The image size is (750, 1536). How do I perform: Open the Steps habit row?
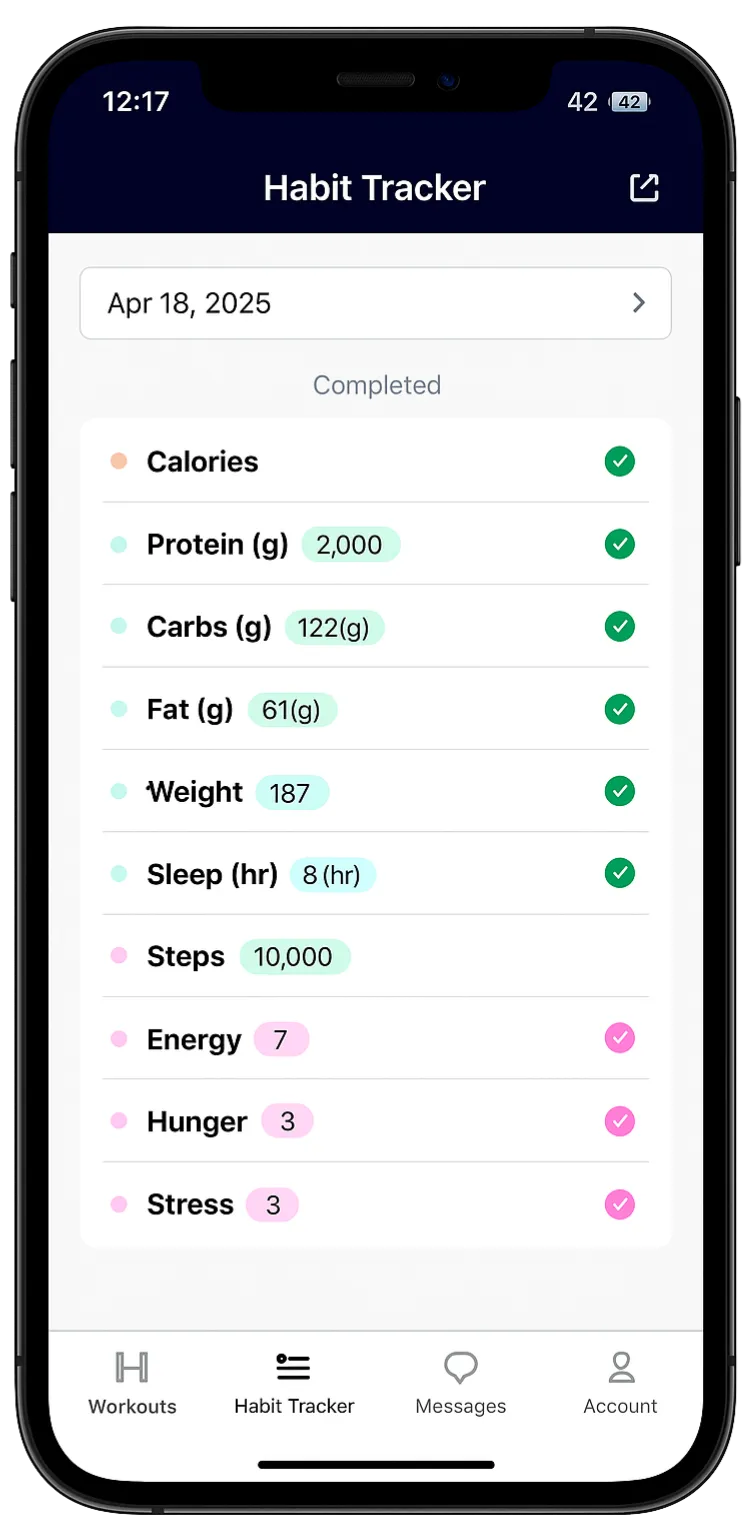click(375, 956)
